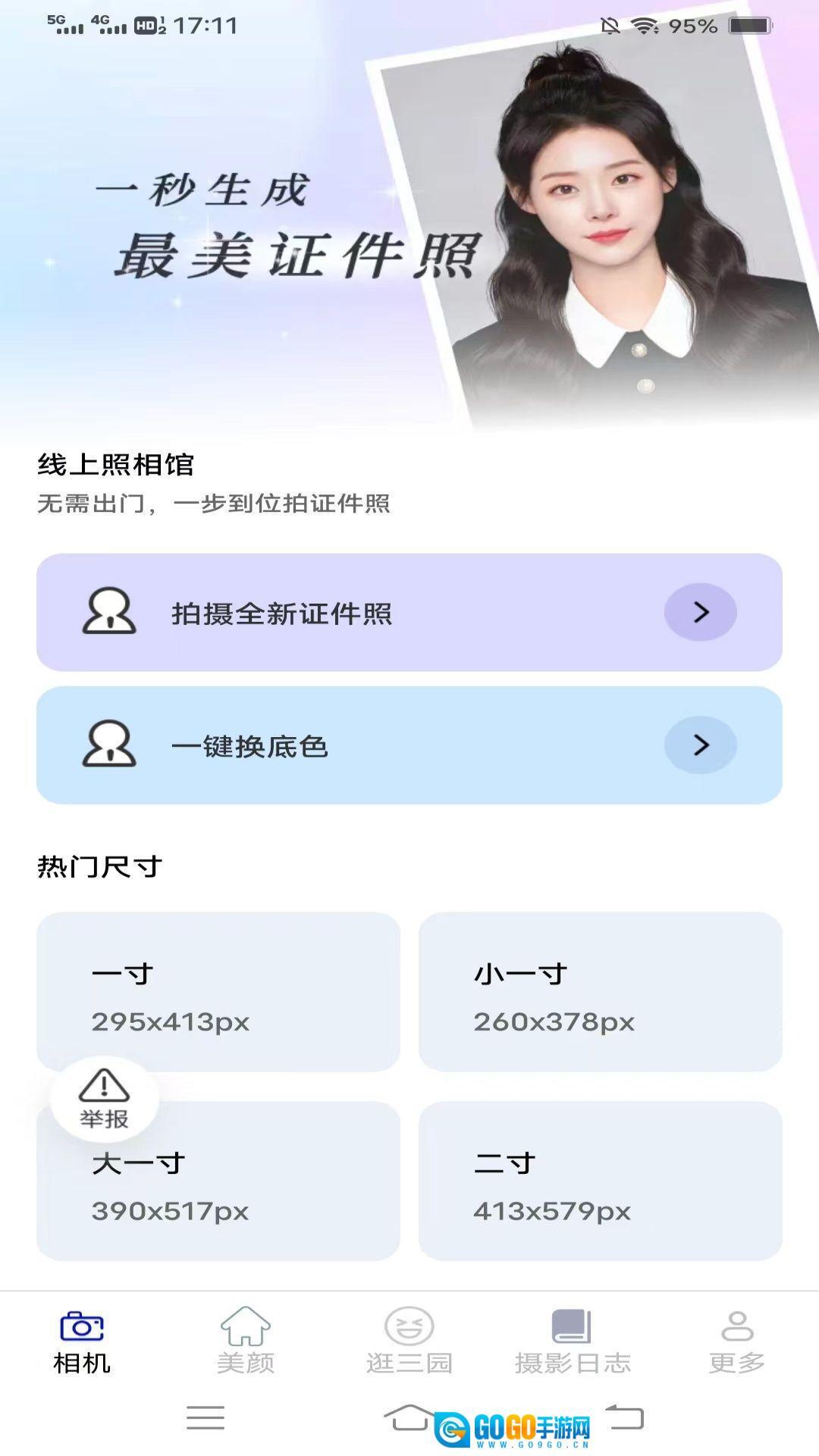Open 拍摄全新证件照 to take a new ID photo
The height and width of the screenshot is (1456, 819).
click(x=409, y=612)
